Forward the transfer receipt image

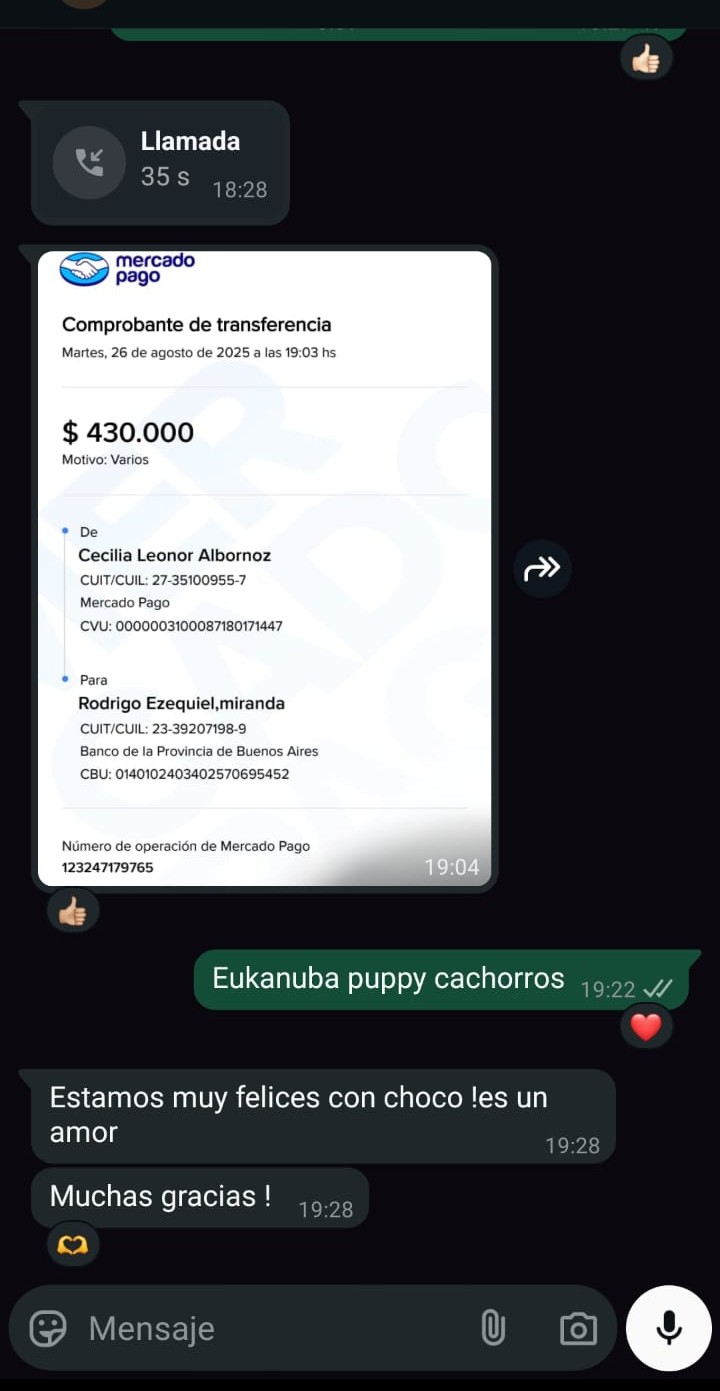[x=542, y=569]
